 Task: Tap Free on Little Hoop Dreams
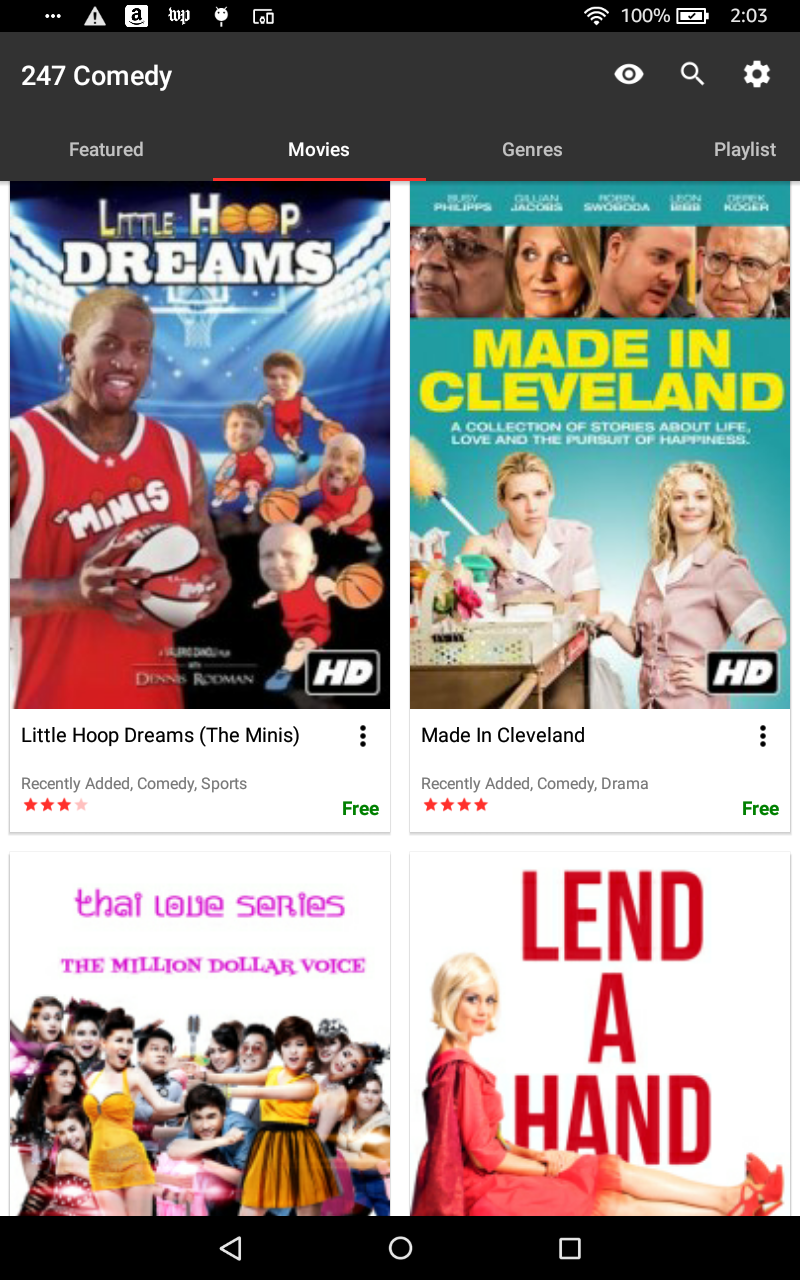(361, 808)
